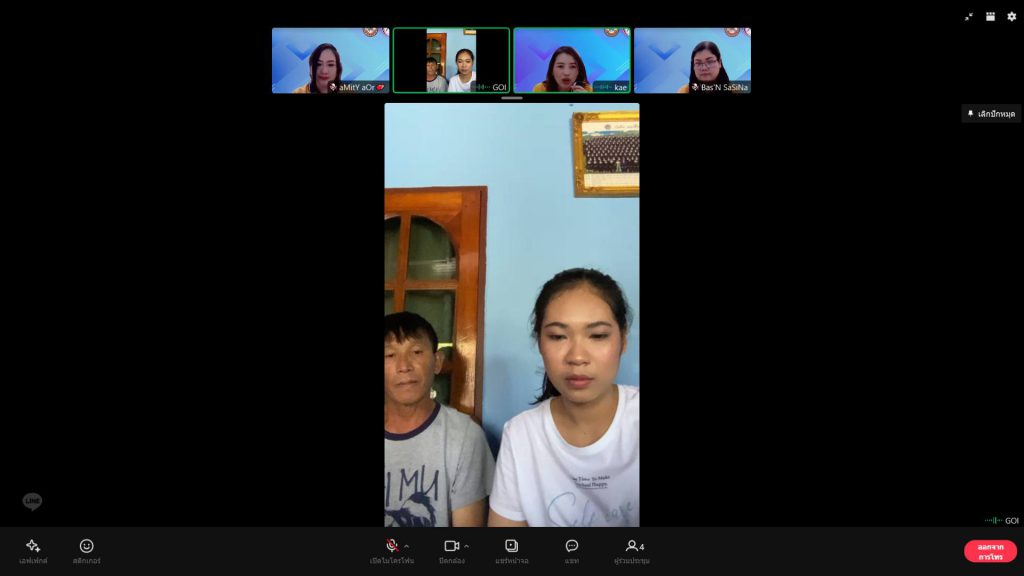Select GOI's video tile in the top strip
This screenshot has height=576, width=1024.
[451, 60]
